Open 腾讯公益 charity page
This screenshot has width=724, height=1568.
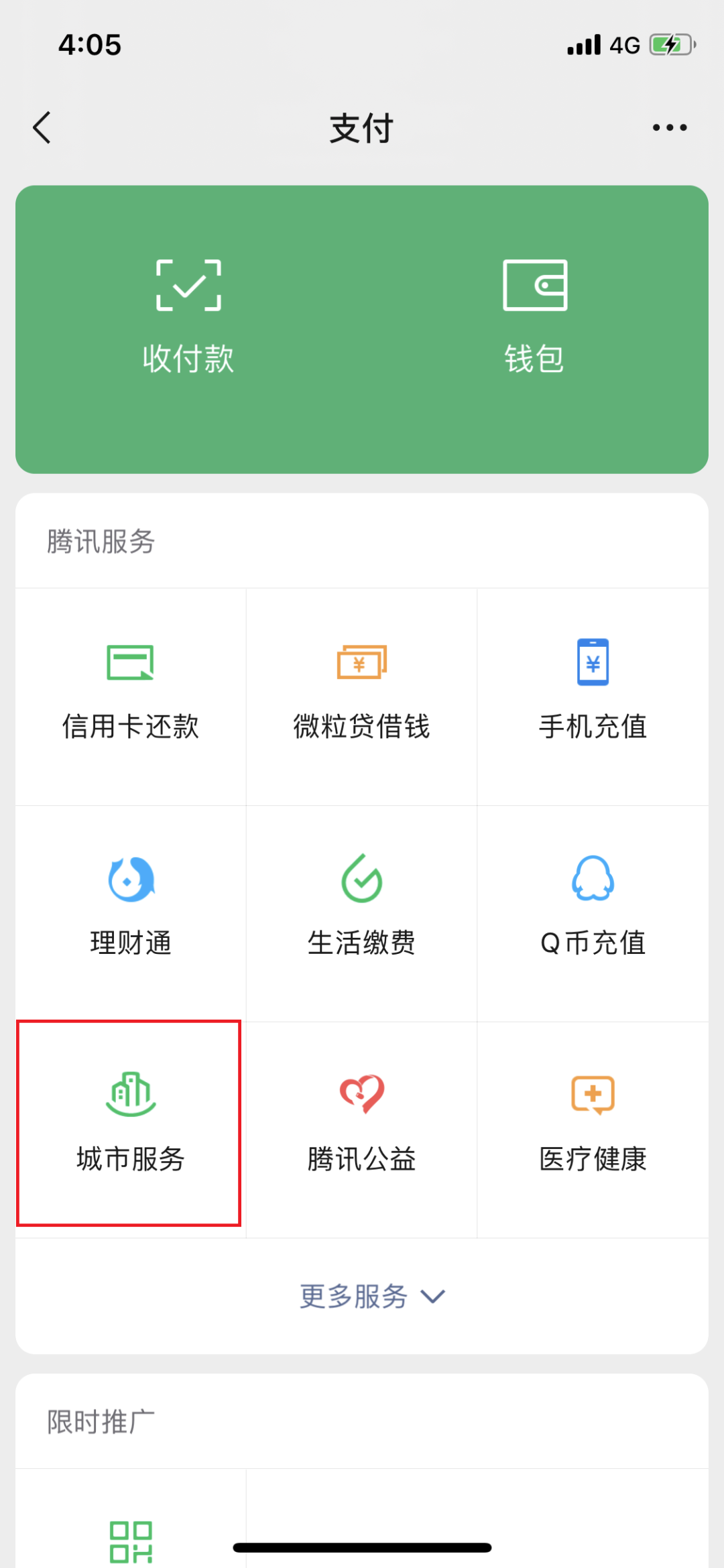pyautogui.click(x=362, y=1130)
